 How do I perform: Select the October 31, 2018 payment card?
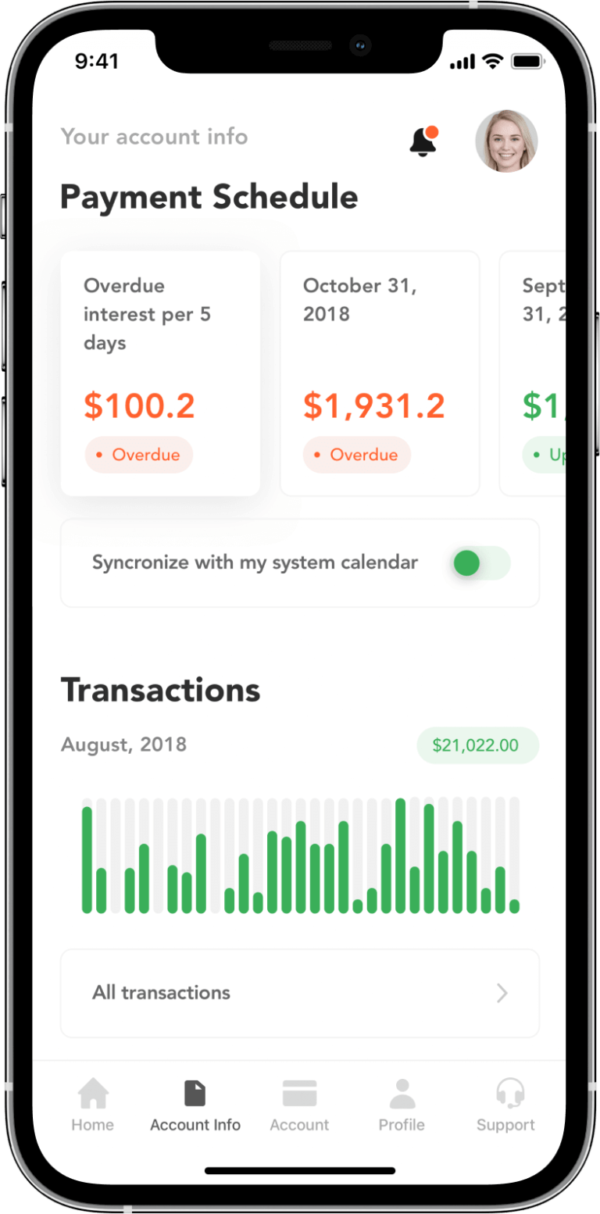[x=379, y=373]
